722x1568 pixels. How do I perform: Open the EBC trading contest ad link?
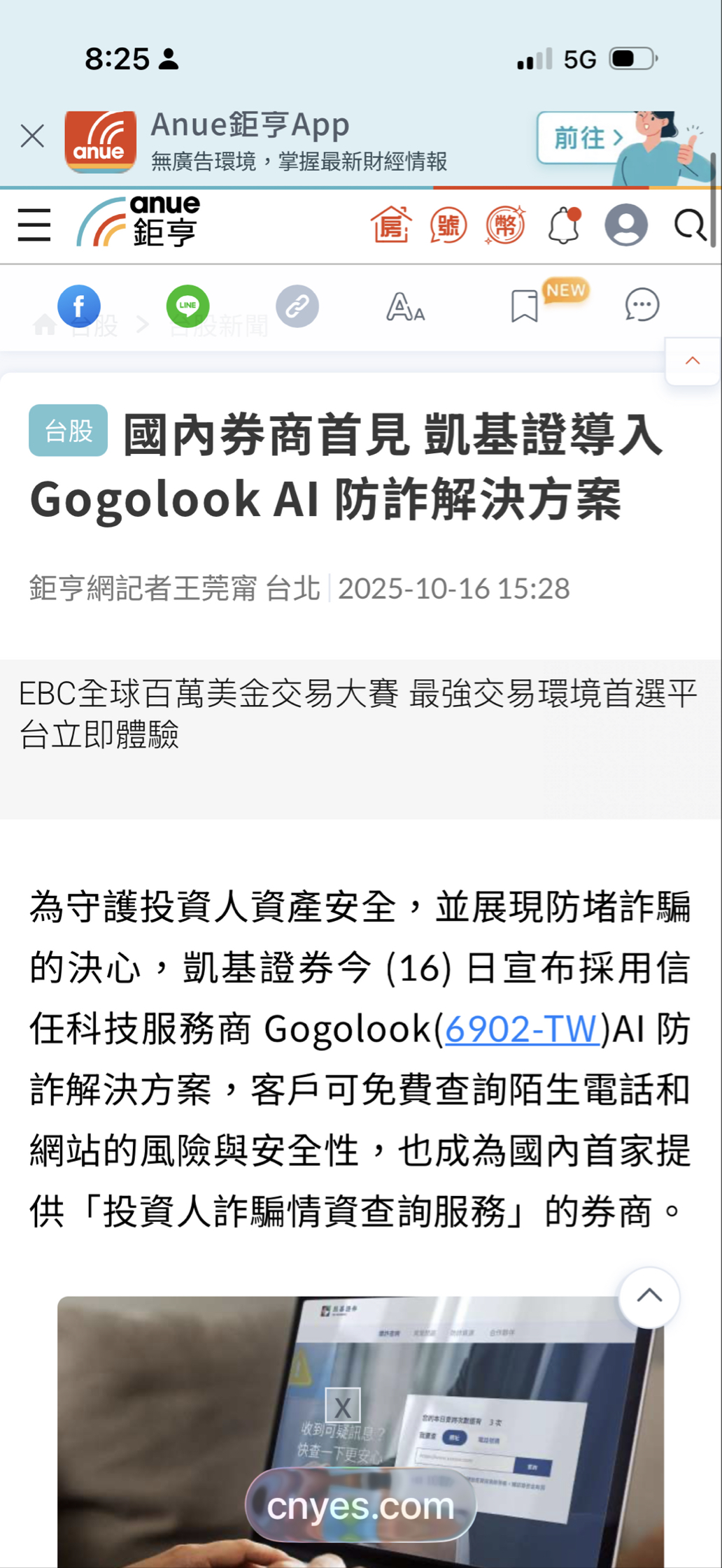point(357,713)
